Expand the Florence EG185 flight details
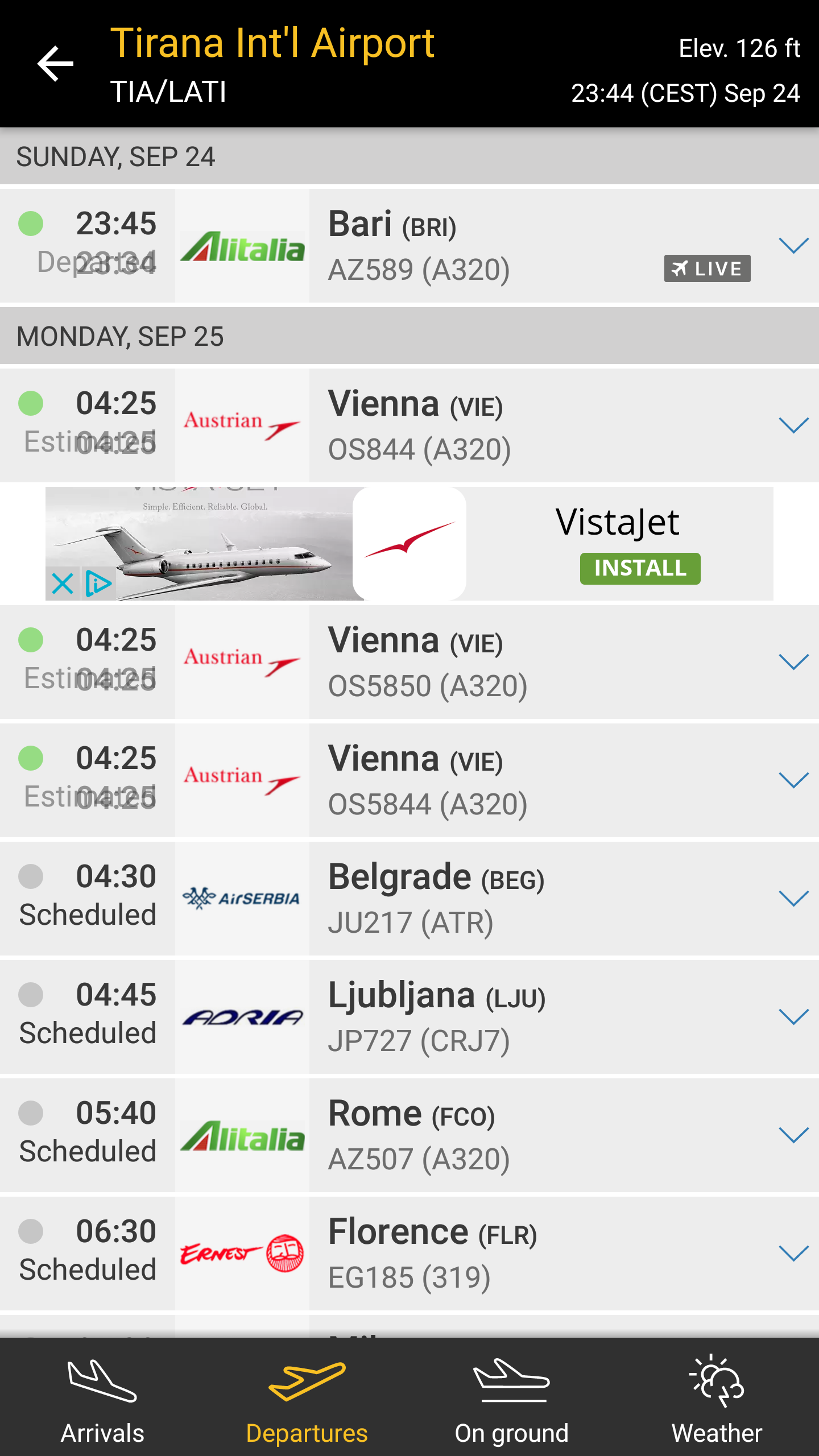This screenshot has height=1456, width=819. coord(793,1254)
